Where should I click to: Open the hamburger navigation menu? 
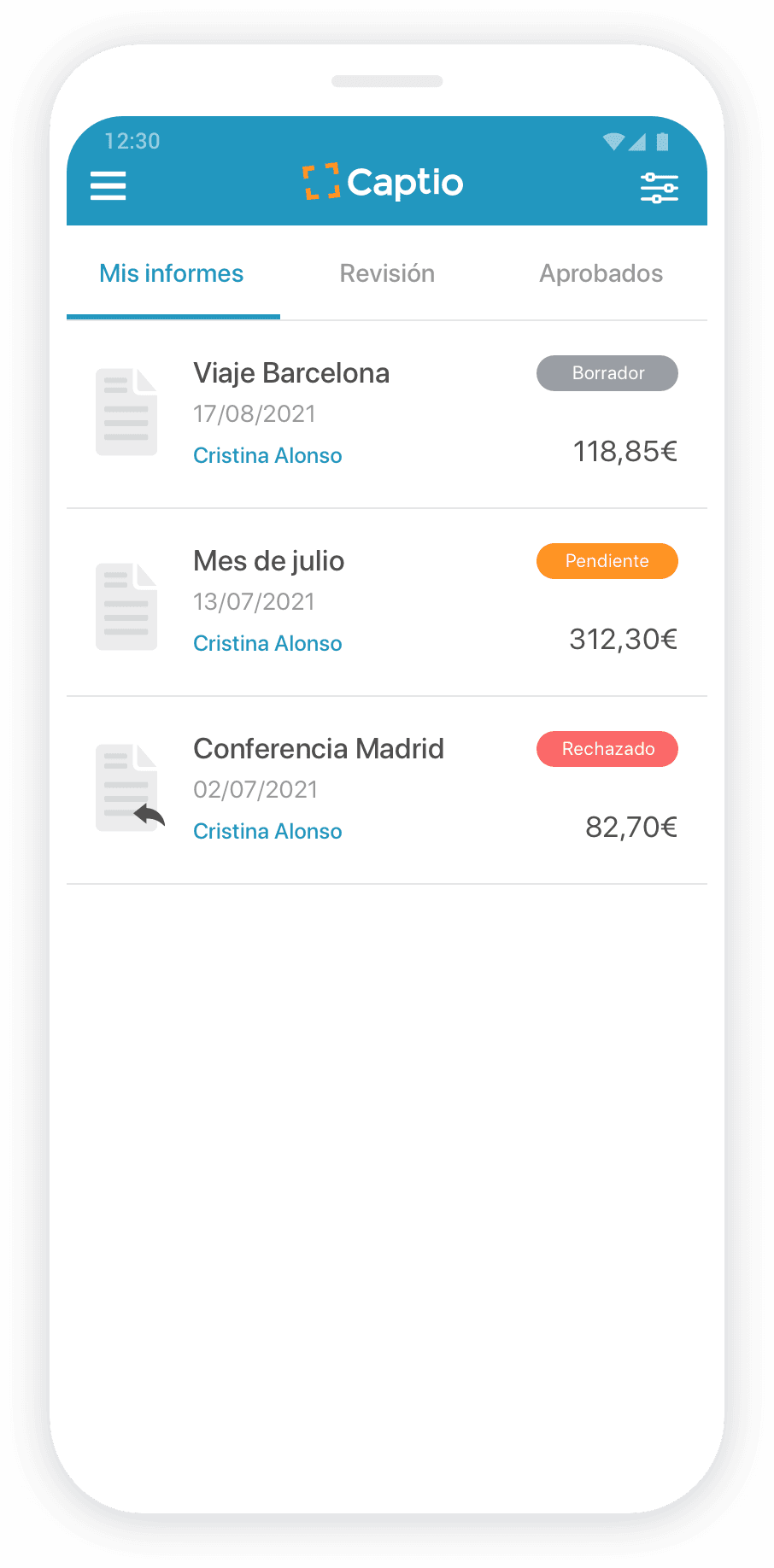pos(108,186)
